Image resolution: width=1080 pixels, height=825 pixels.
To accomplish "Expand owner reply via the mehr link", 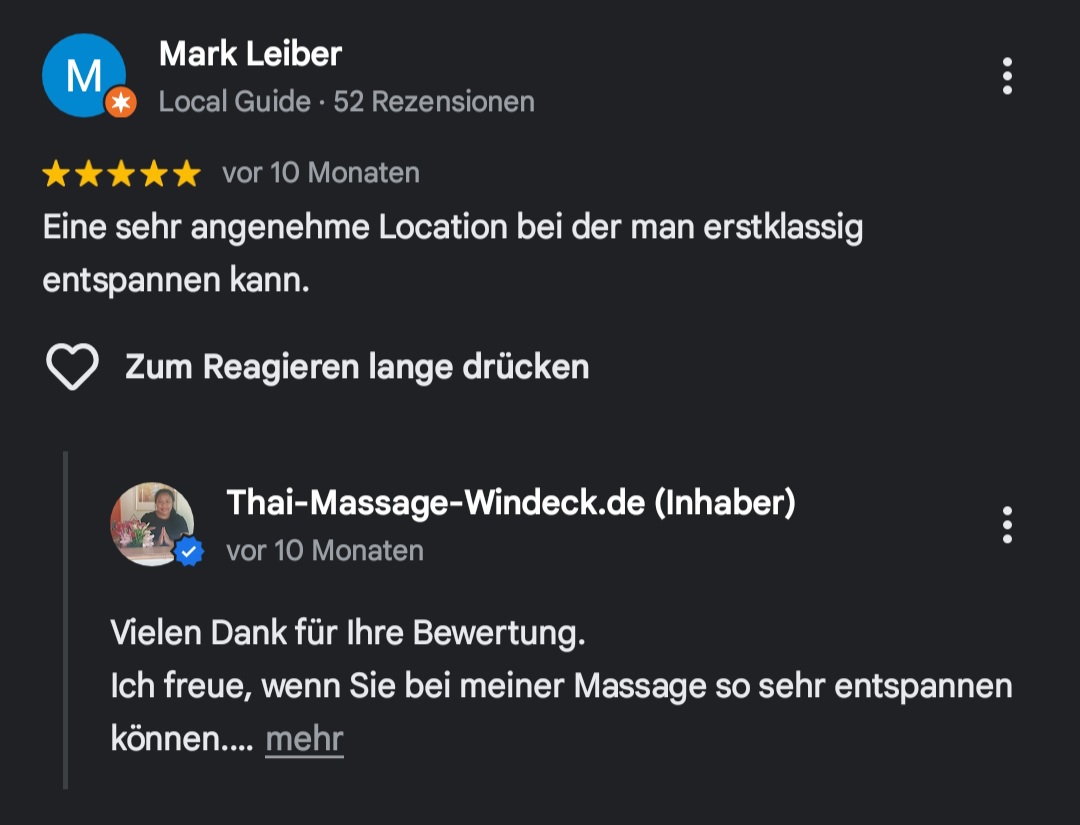I will [304, 739].
